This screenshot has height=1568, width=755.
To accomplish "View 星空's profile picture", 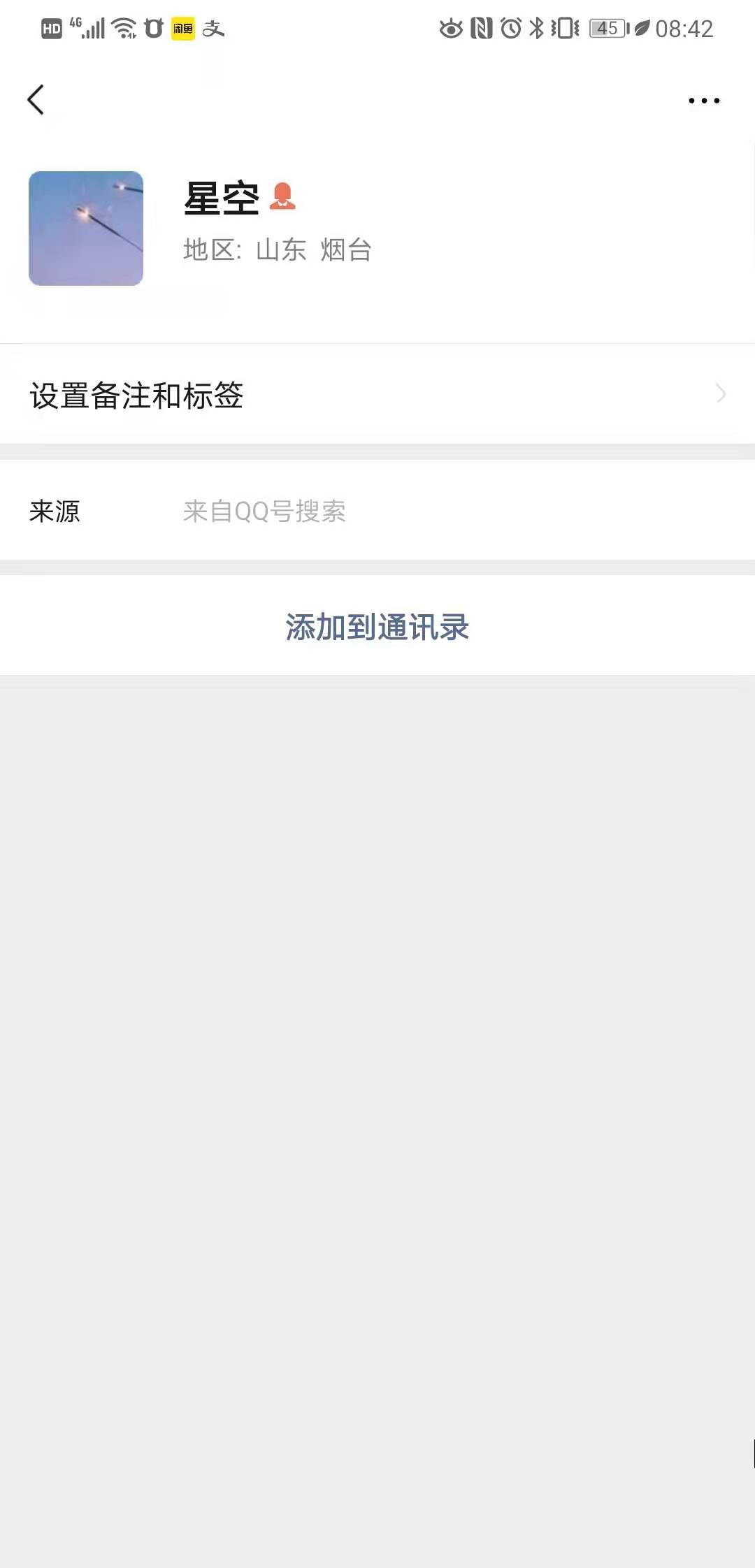I will [86, 228].
